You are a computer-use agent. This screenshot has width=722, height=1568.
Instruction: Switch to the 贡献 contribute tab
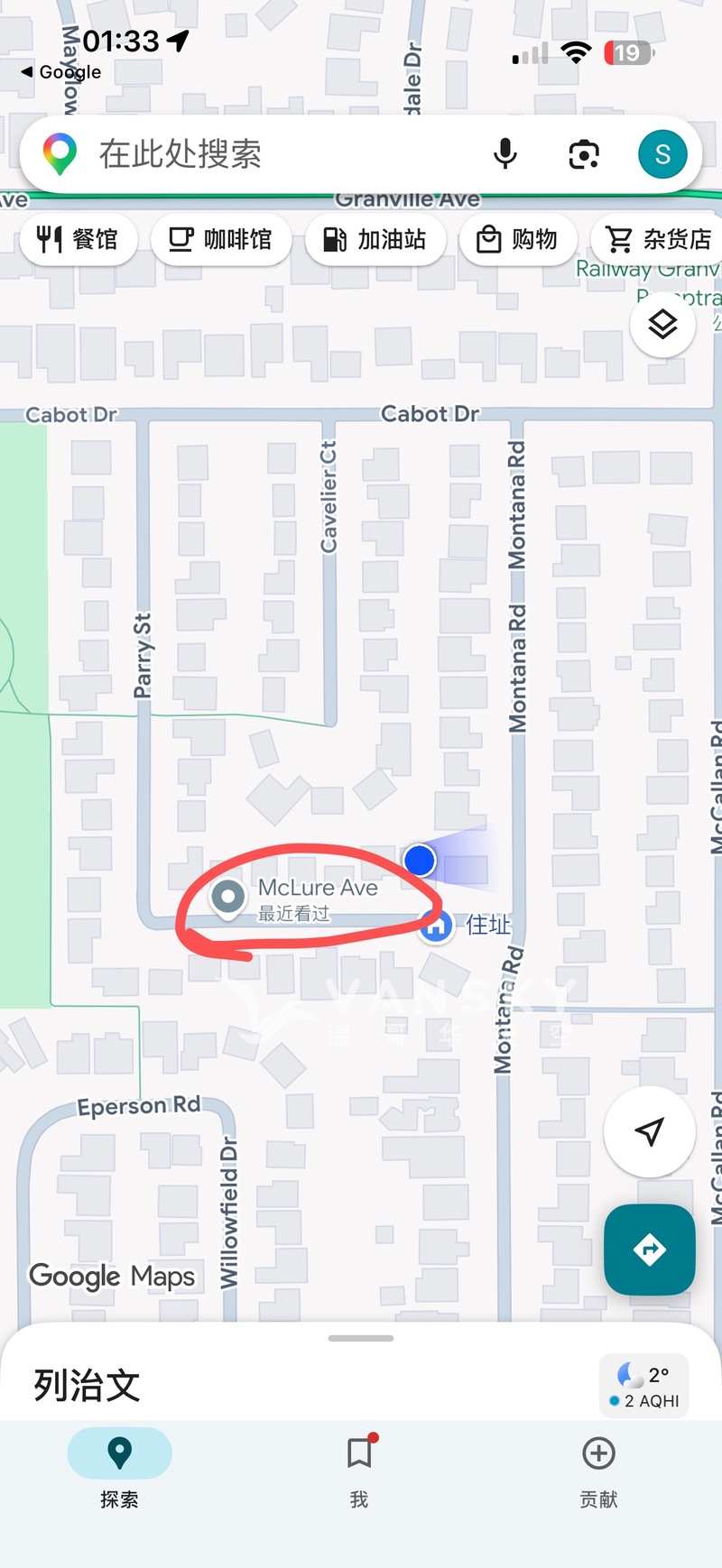click(x=598, y=1467)
